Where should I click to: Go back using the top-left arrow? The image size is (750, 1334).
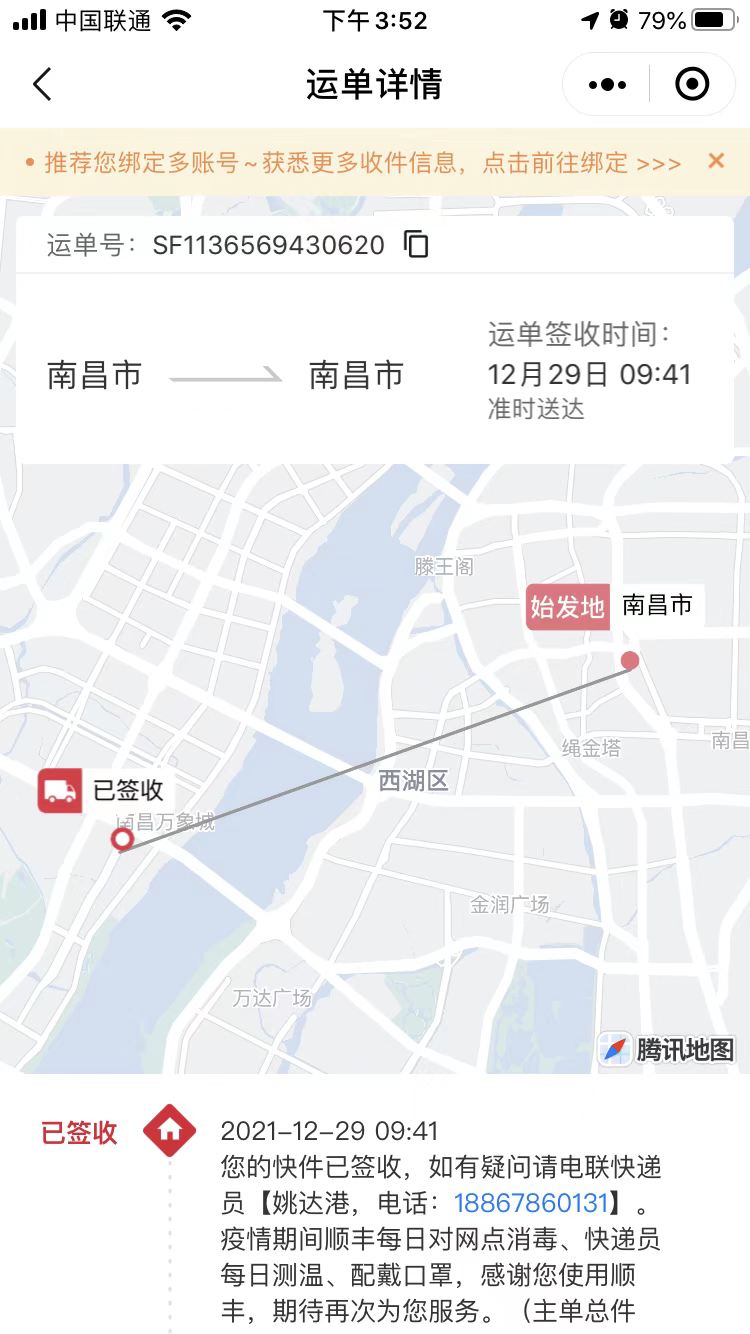pyautogui.click(x=42, y=85)
